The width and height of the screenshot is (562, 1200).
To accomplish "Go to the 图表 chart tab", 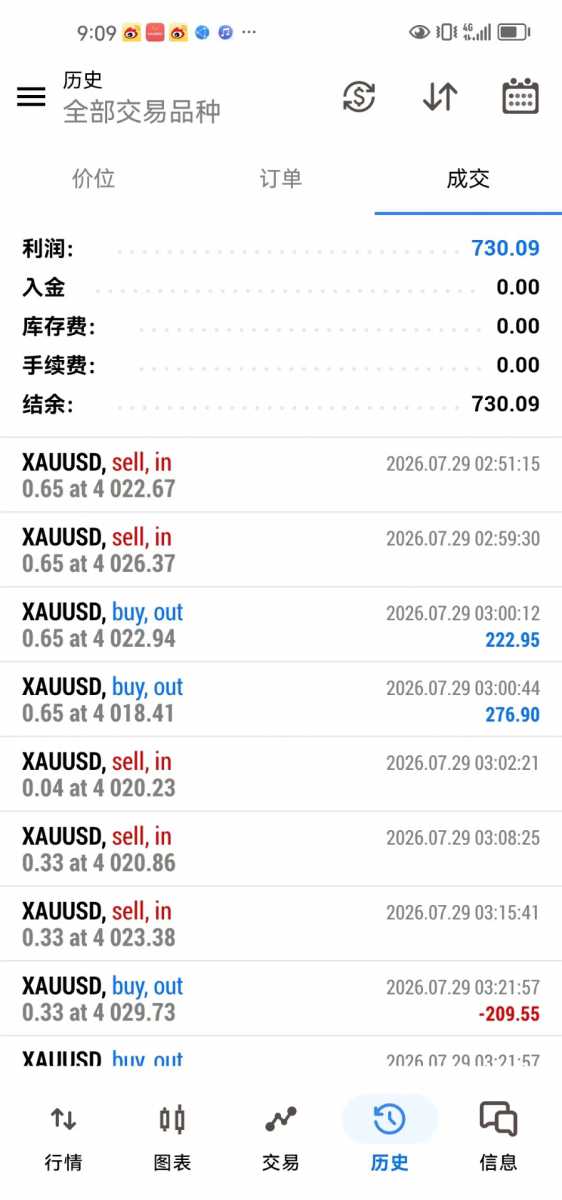I will coord(172,1137).
